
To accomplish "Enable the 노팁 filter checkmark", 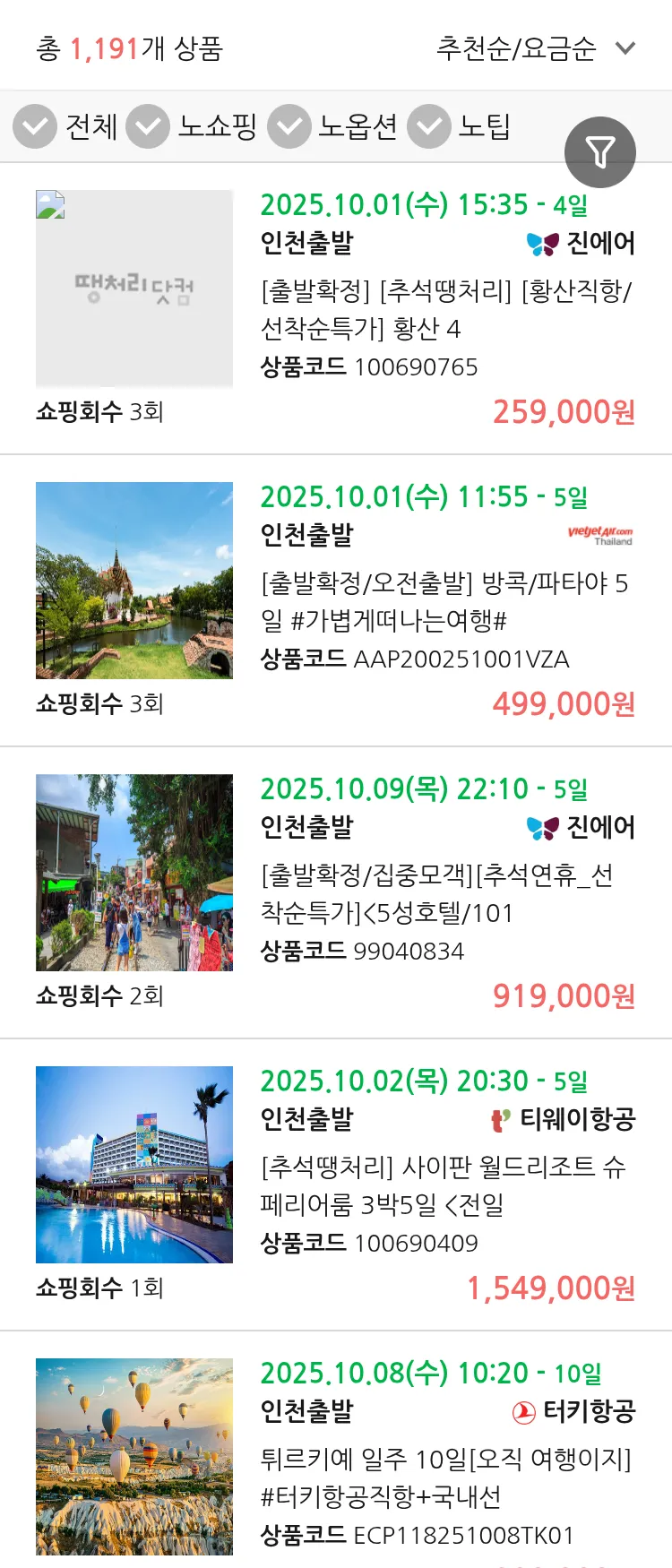I will tap(428, 126).
